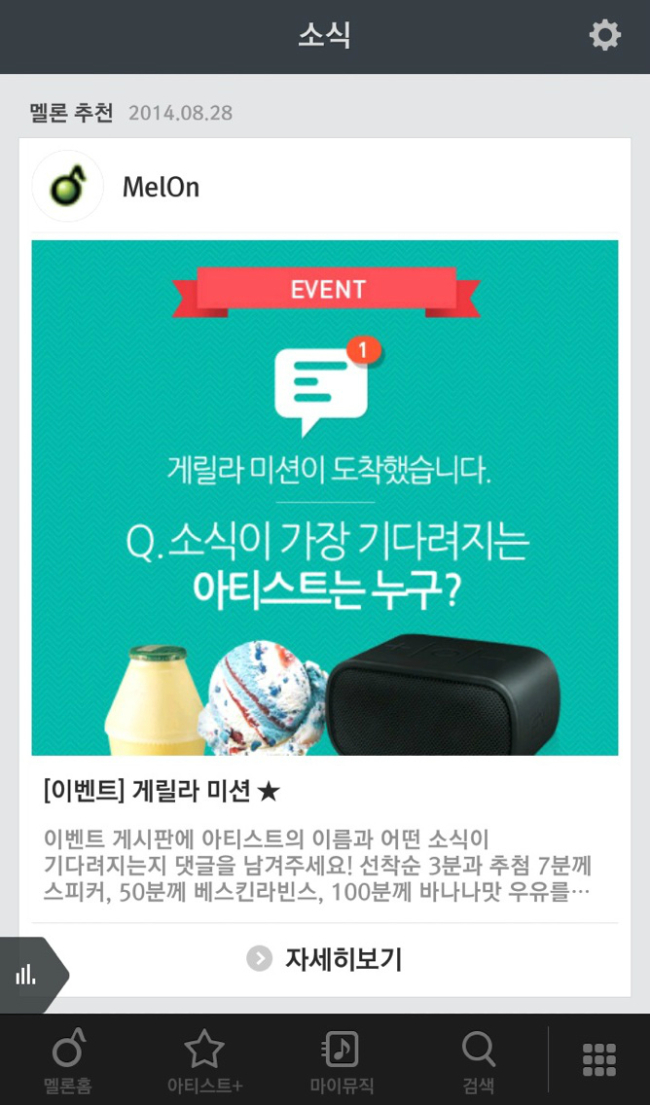Open the guerrilla mission event banner
The width and height of the screenshot is (650, 1105).
325,498
